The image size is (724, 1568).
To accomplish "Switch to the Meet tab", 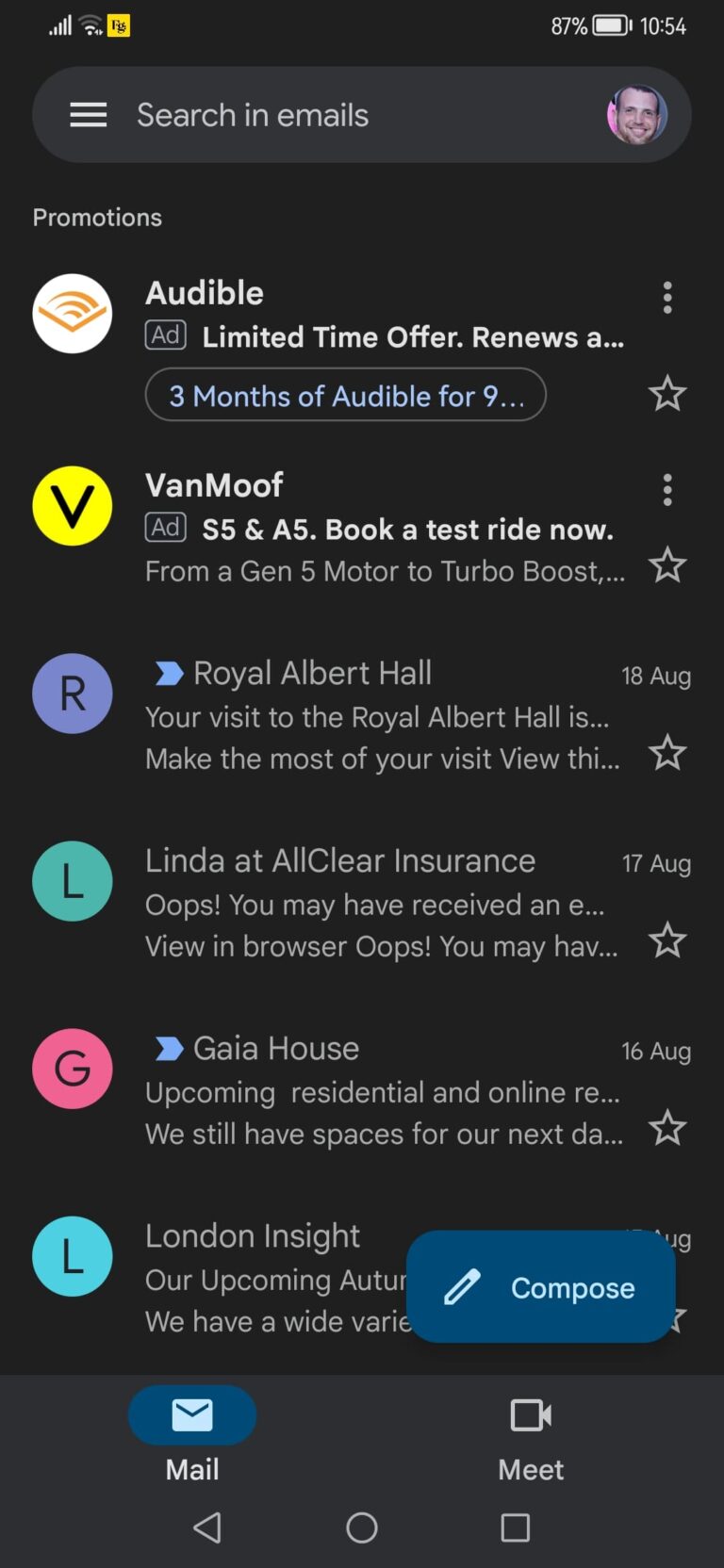I will (530, 1437).
